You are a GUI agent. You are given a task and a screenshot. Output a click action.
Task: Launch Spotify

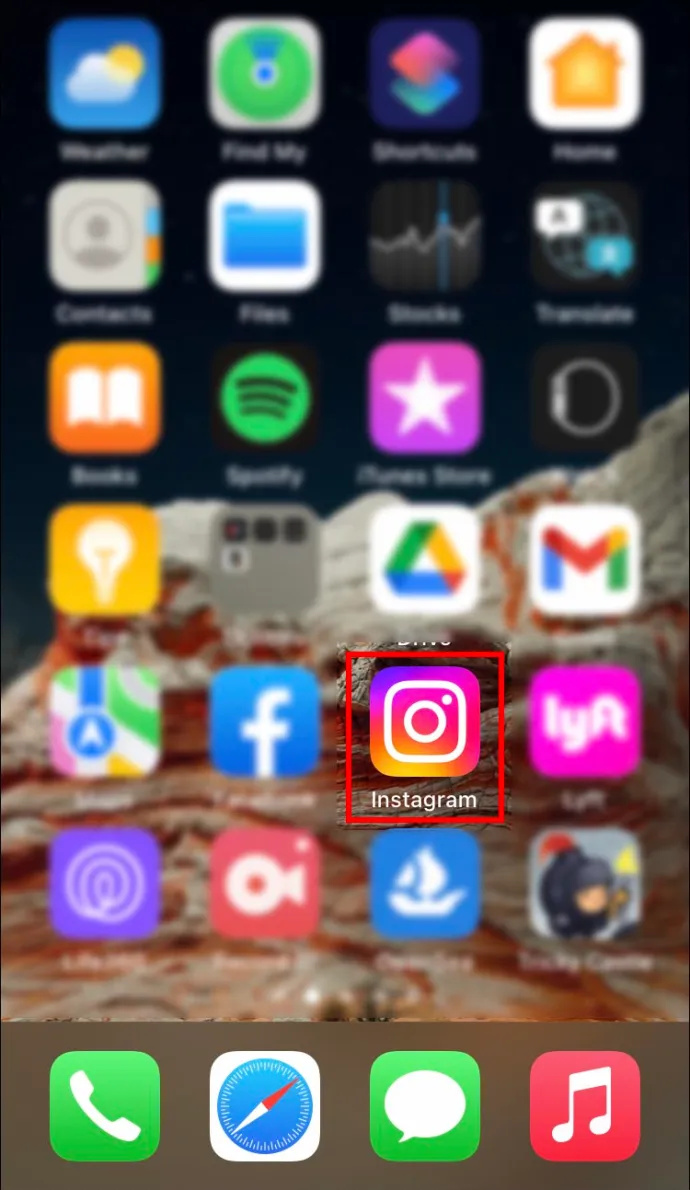pos(265,397)
